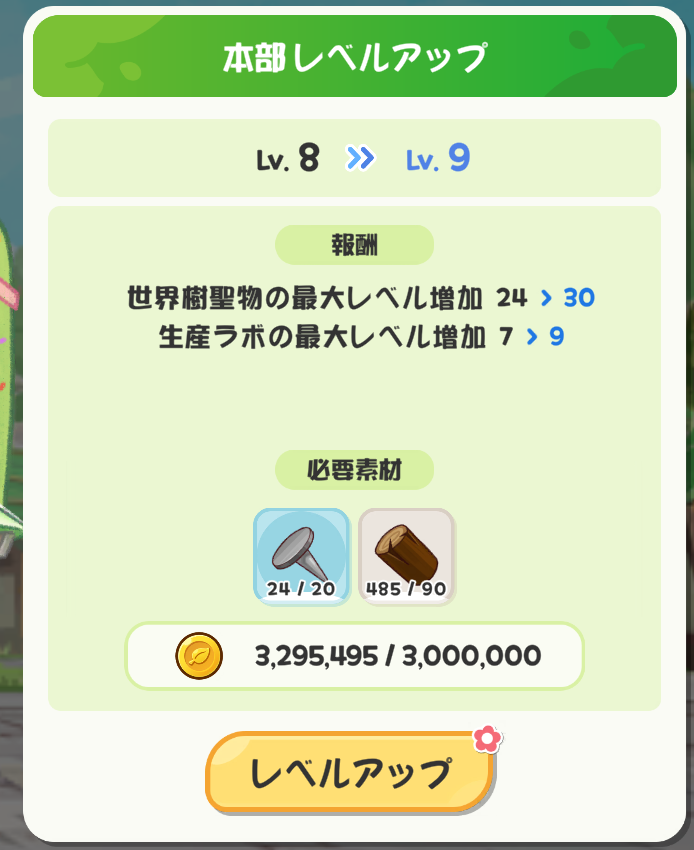Open the nail material 24 / 20 tile

(x=301, y=556)
